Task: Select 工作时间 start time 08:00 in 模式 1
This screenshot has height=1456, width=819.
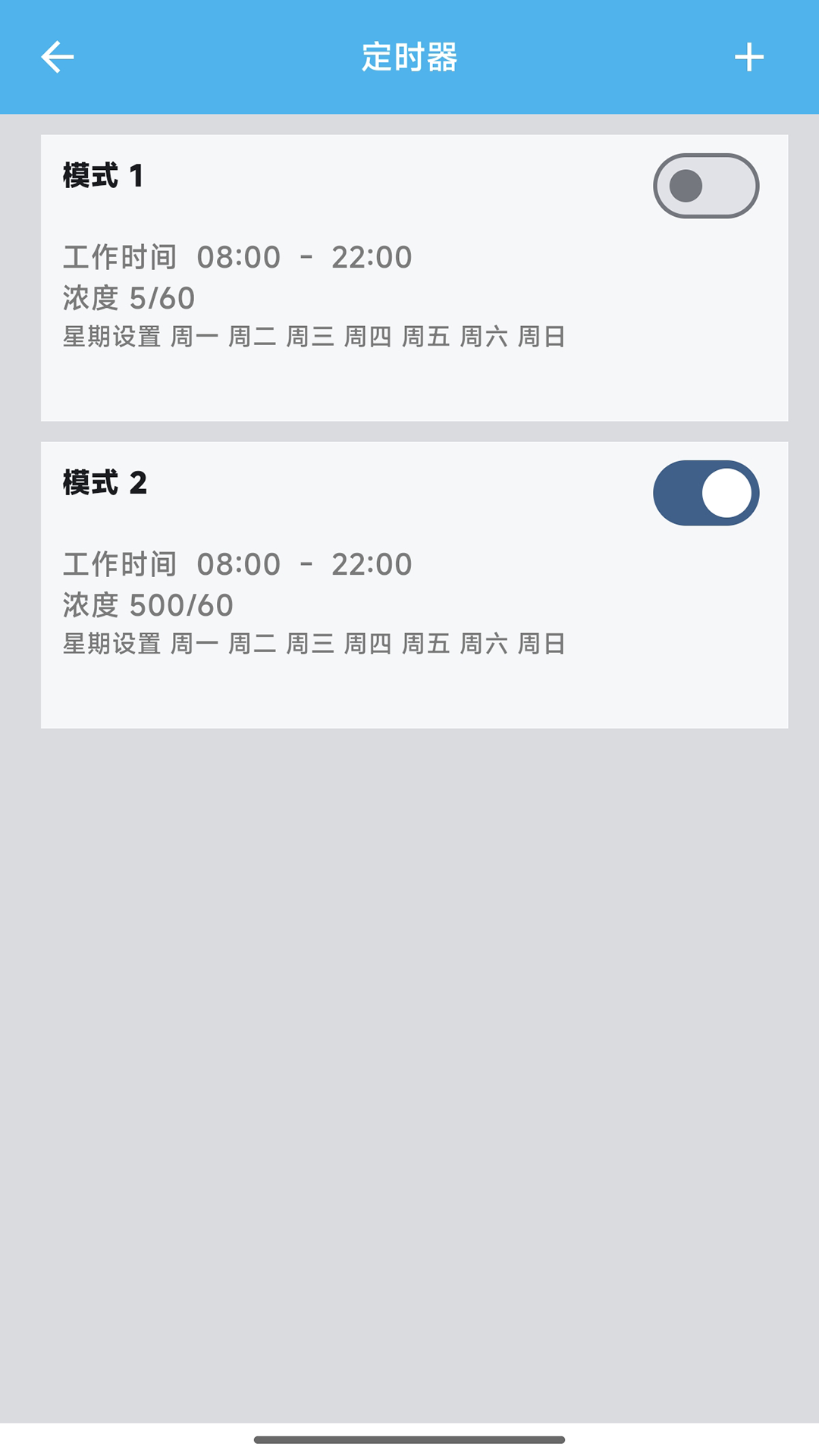Action: click(x=237, y=257)
